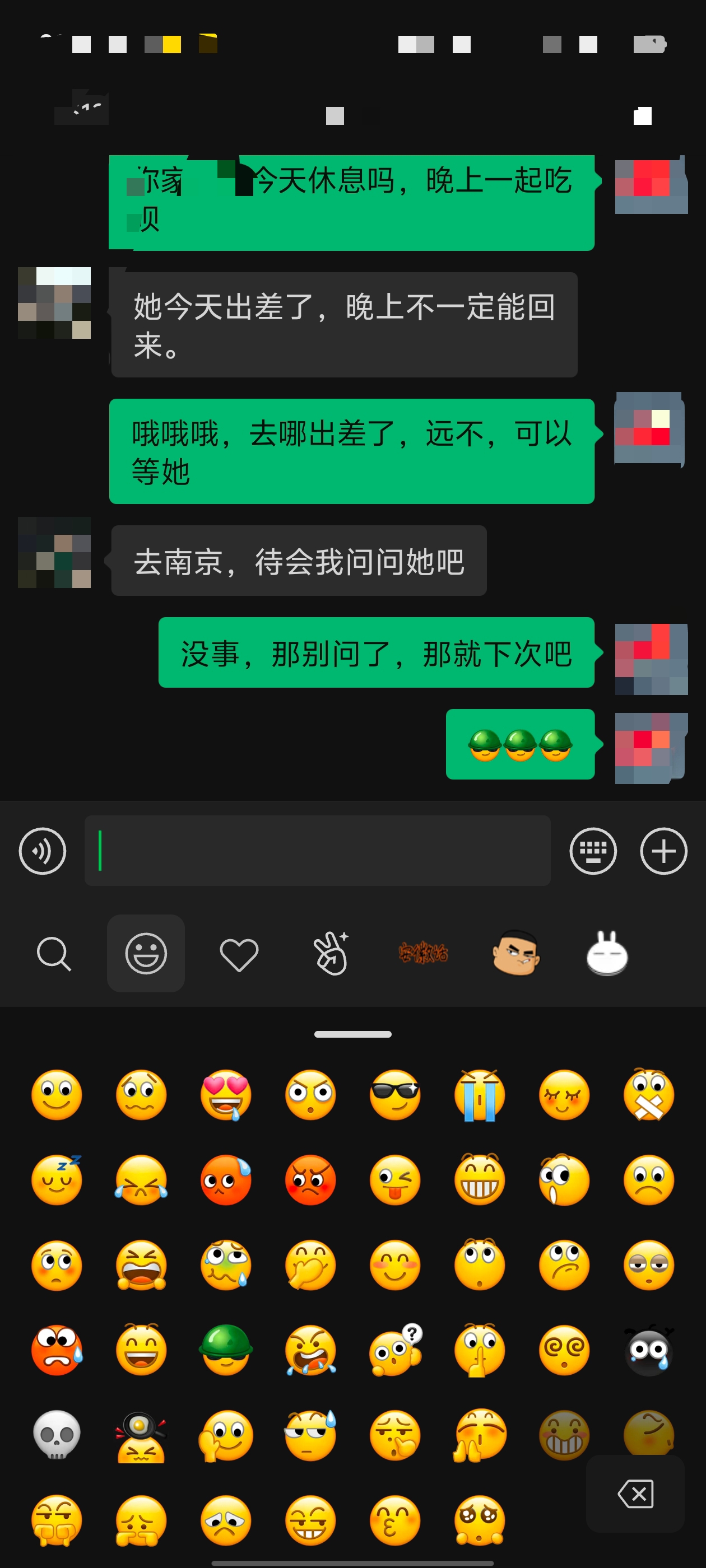Open the white rabbit sticker pack
Viewport: 706px width, 1568px height.
point(607,953)
